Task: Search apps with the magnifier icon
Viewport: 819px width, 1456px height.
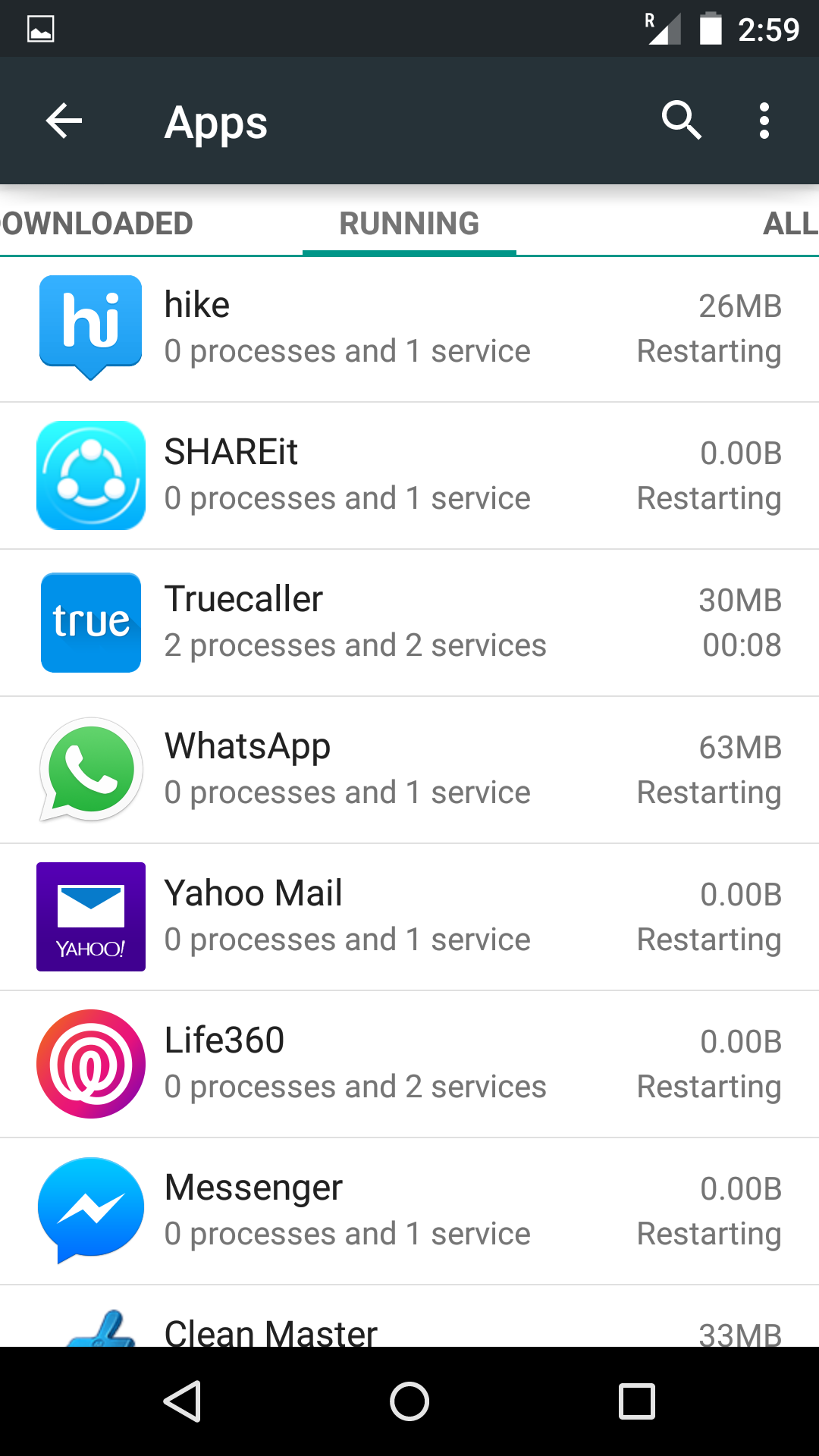Action: click(681, 121)
